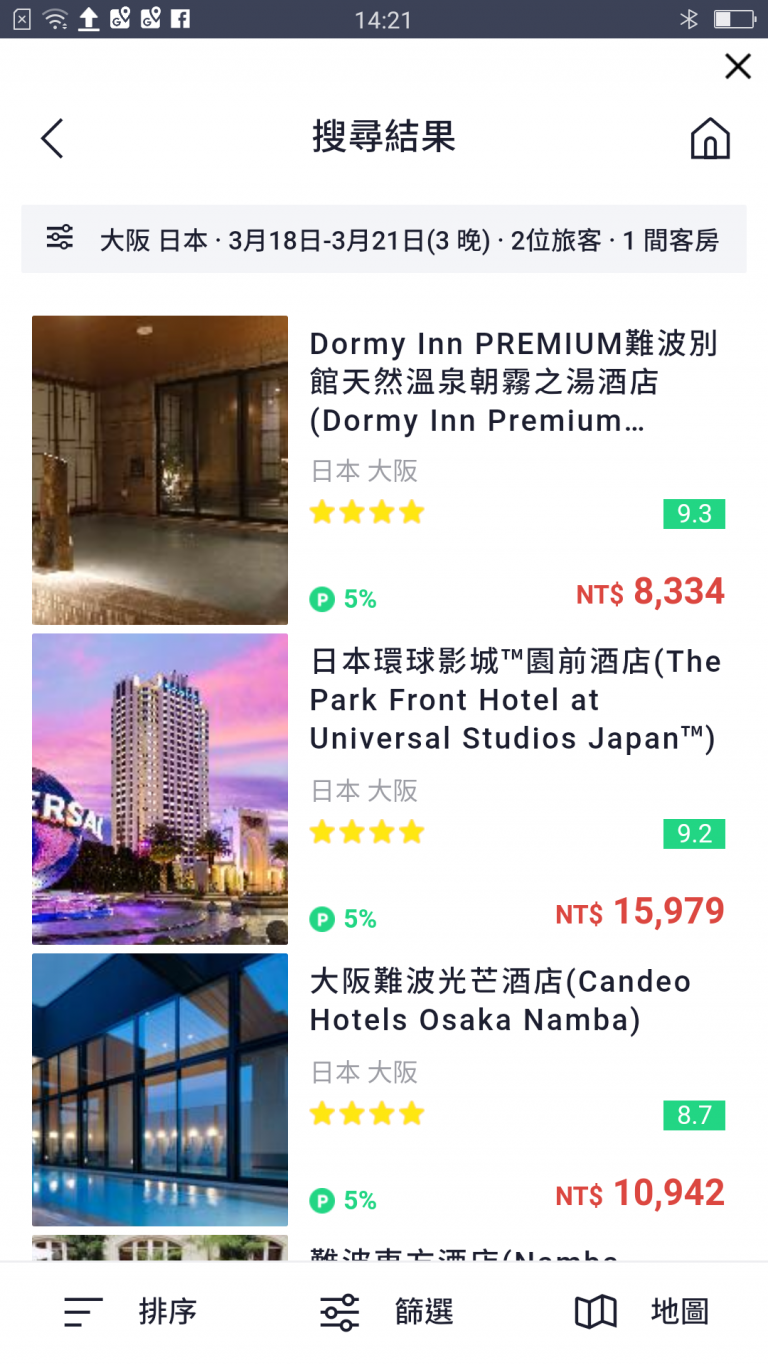Go back using the left arrow
Viewport: 768px width, 1365px height.
pyautogui.click(x=52, y=138)
